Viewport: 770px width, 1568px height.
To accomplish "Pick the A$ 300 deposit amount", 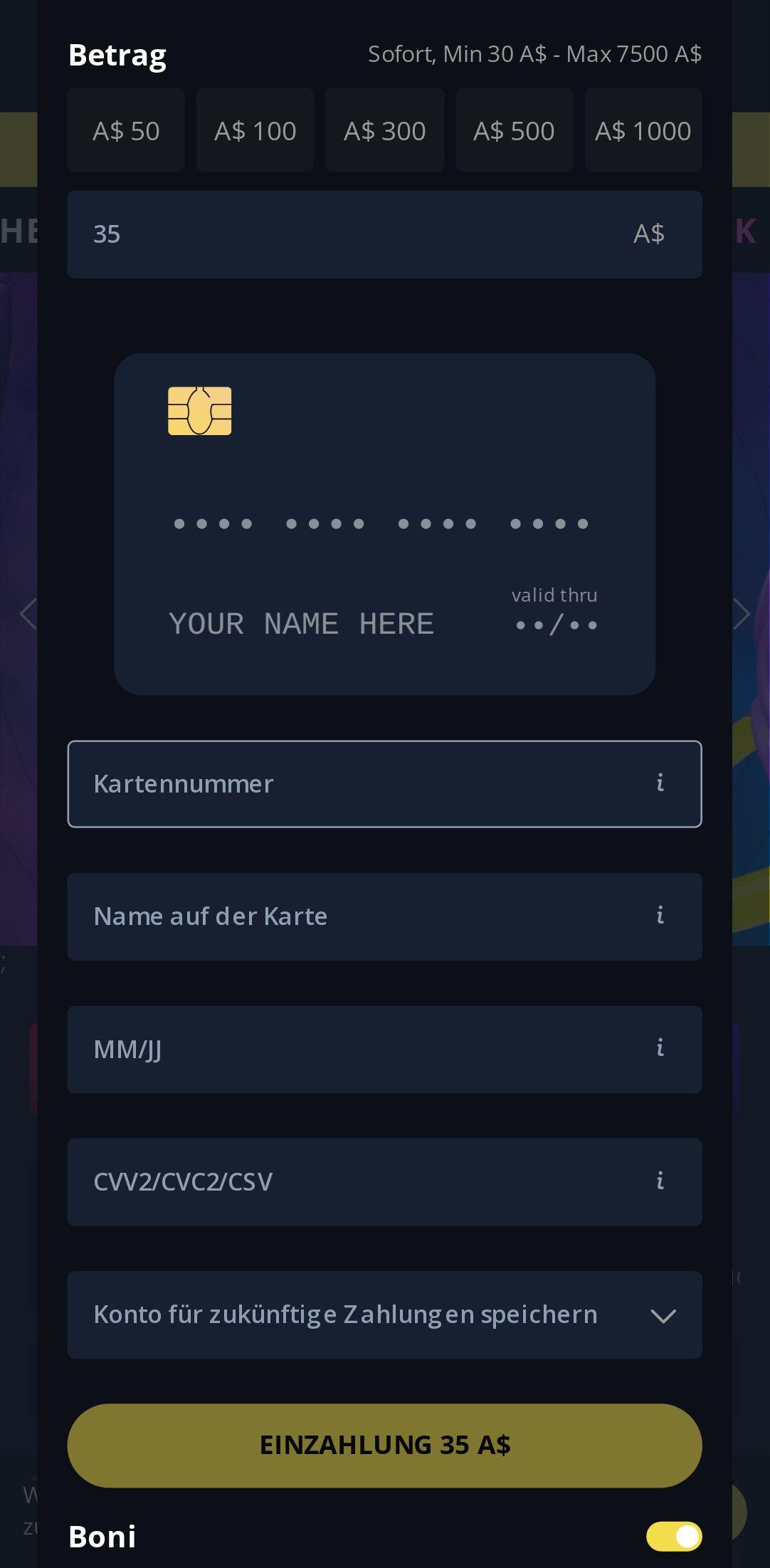I will (x=384, y=130).
